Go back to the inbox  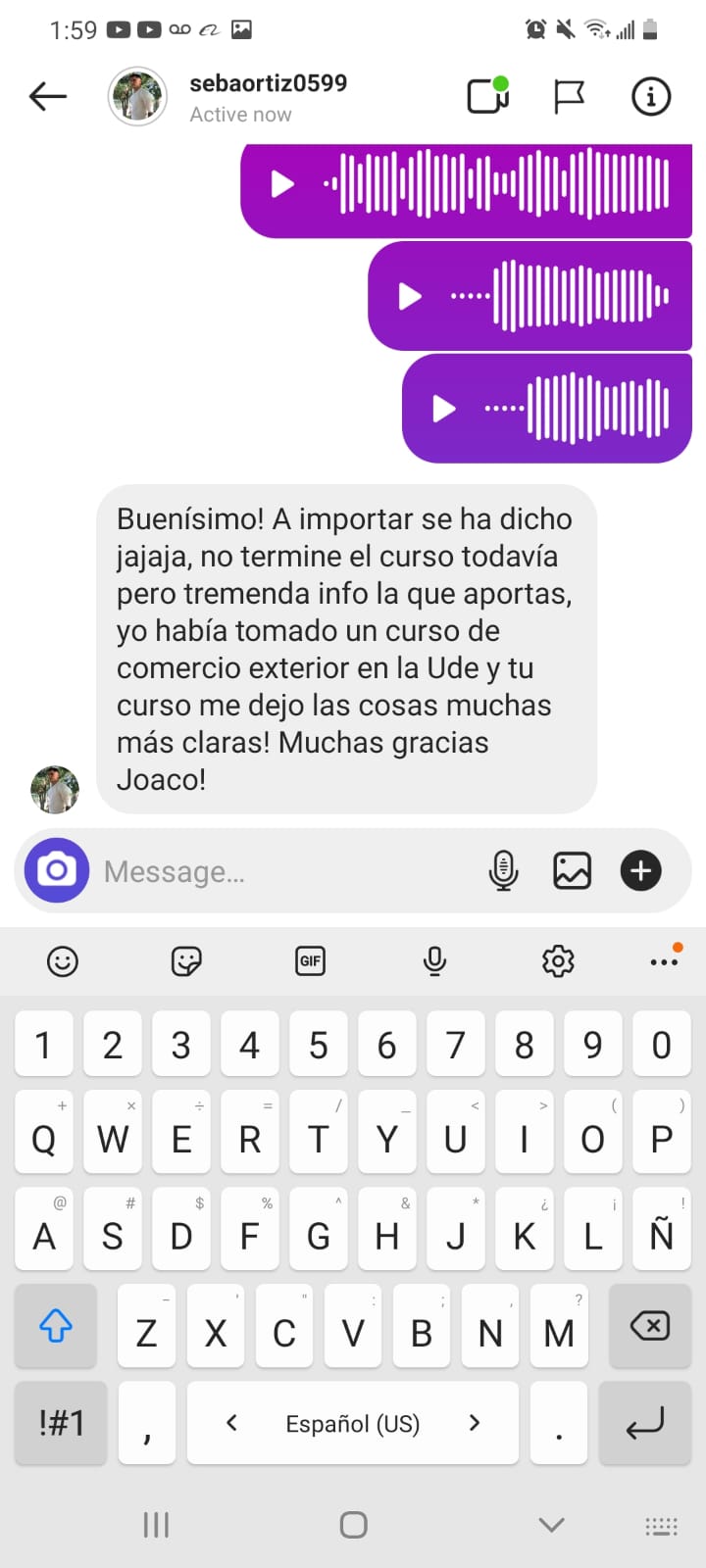[x=47, y=96]
